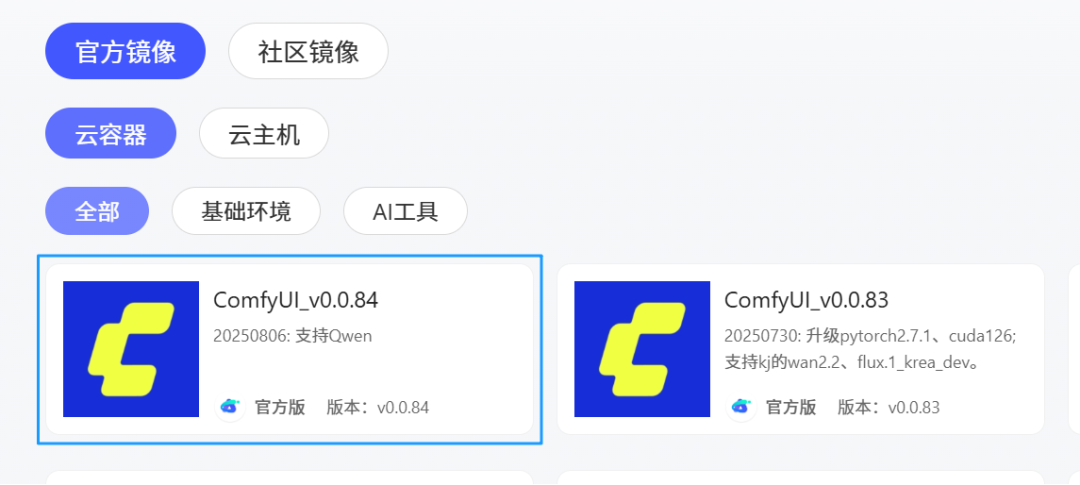Image resolution: width=1080 pixels, height=485 pixels.
Task: Filter by AI工具
Action: (x=405, y=211)
